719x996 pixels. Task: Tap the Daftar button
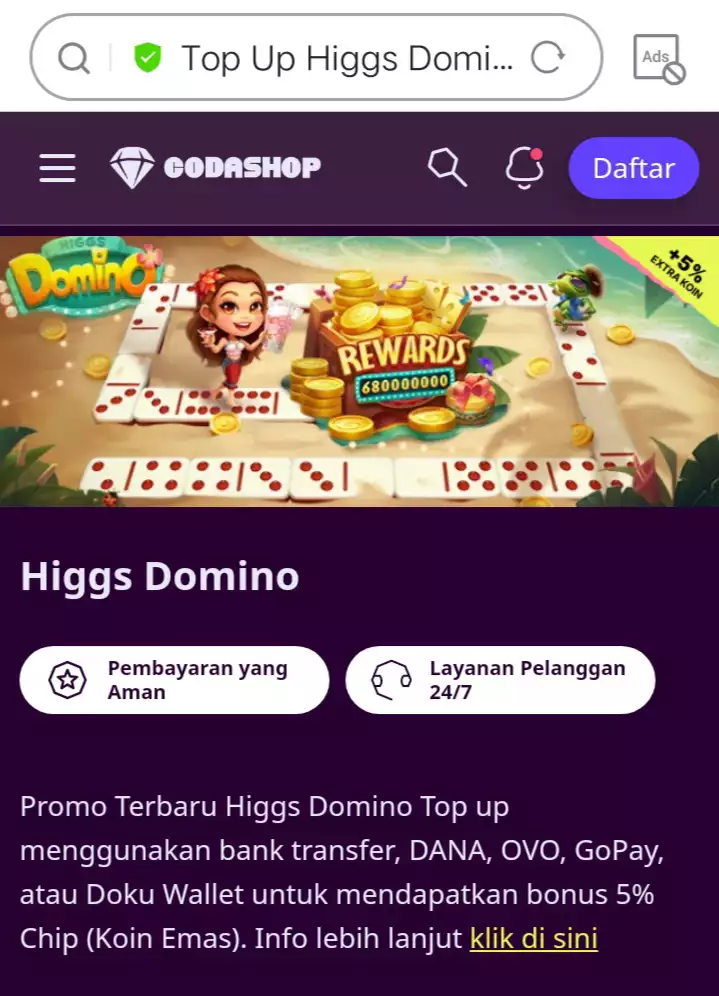pyautogui.click(x=633, y=168)
